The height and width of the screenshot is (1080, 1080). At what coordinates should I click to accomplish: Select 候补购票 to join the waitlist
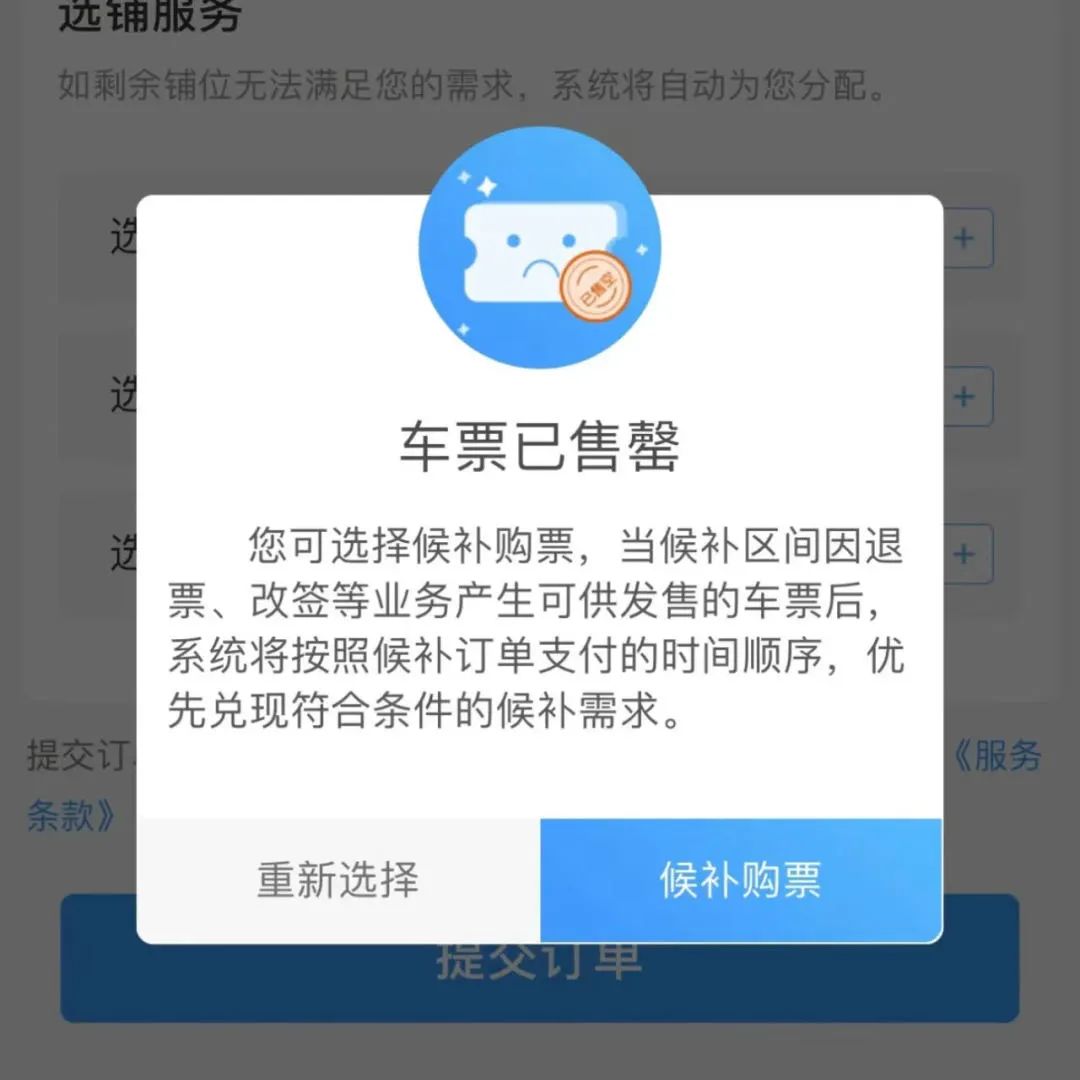pos(740,880)
